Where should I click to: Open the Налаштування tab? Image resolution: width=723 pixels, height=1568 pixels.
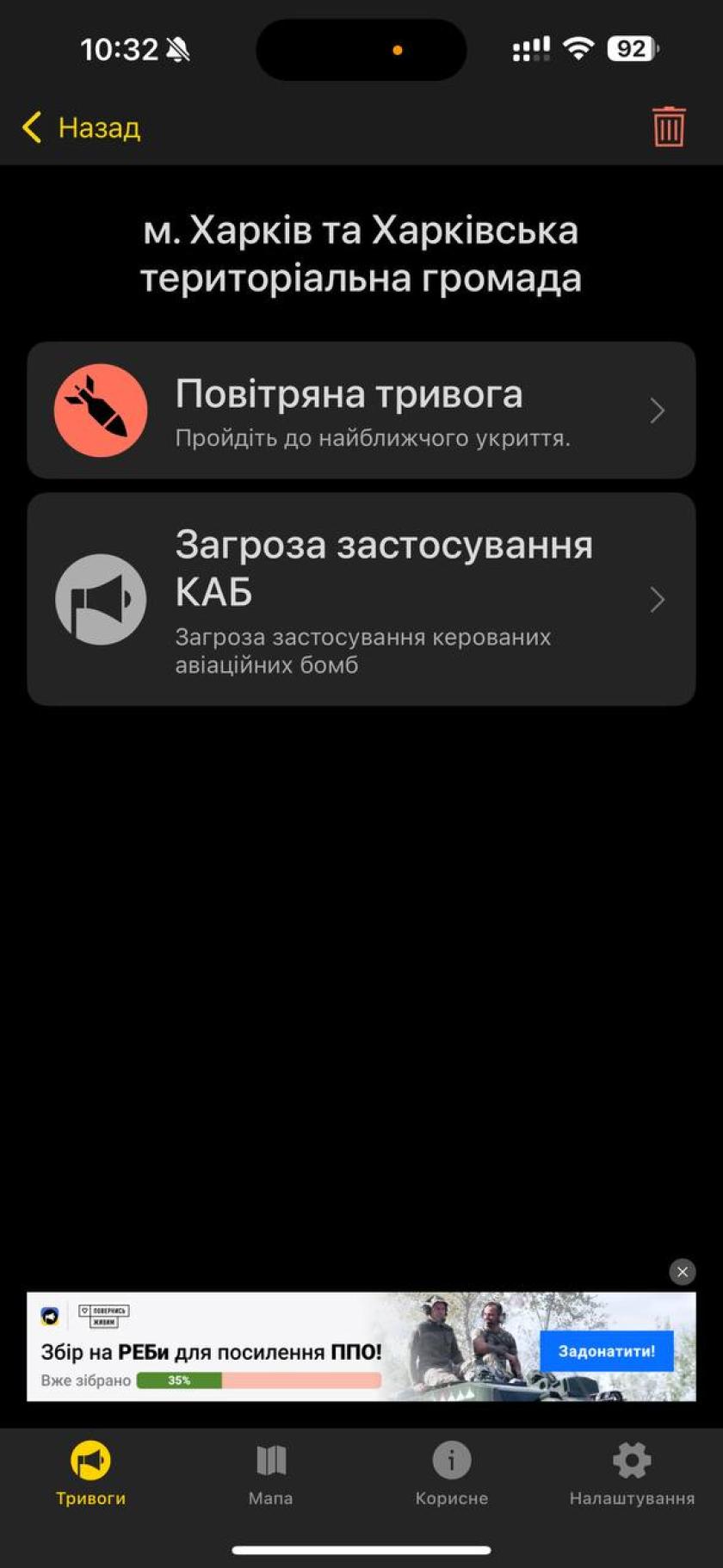(632, 1473)
